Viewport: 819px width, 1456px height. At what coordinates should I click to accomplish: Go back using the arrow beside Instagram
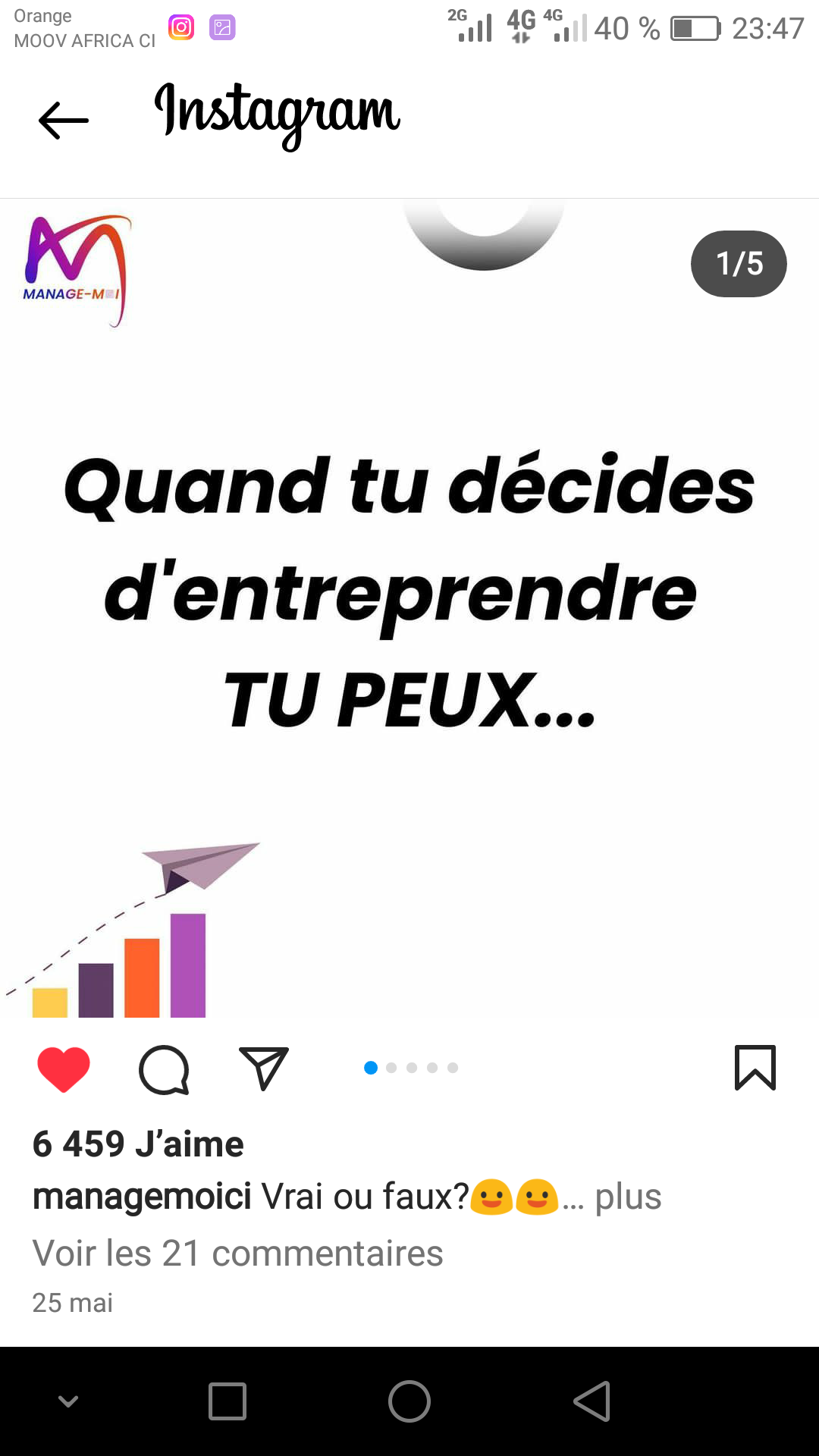[64, 121]
